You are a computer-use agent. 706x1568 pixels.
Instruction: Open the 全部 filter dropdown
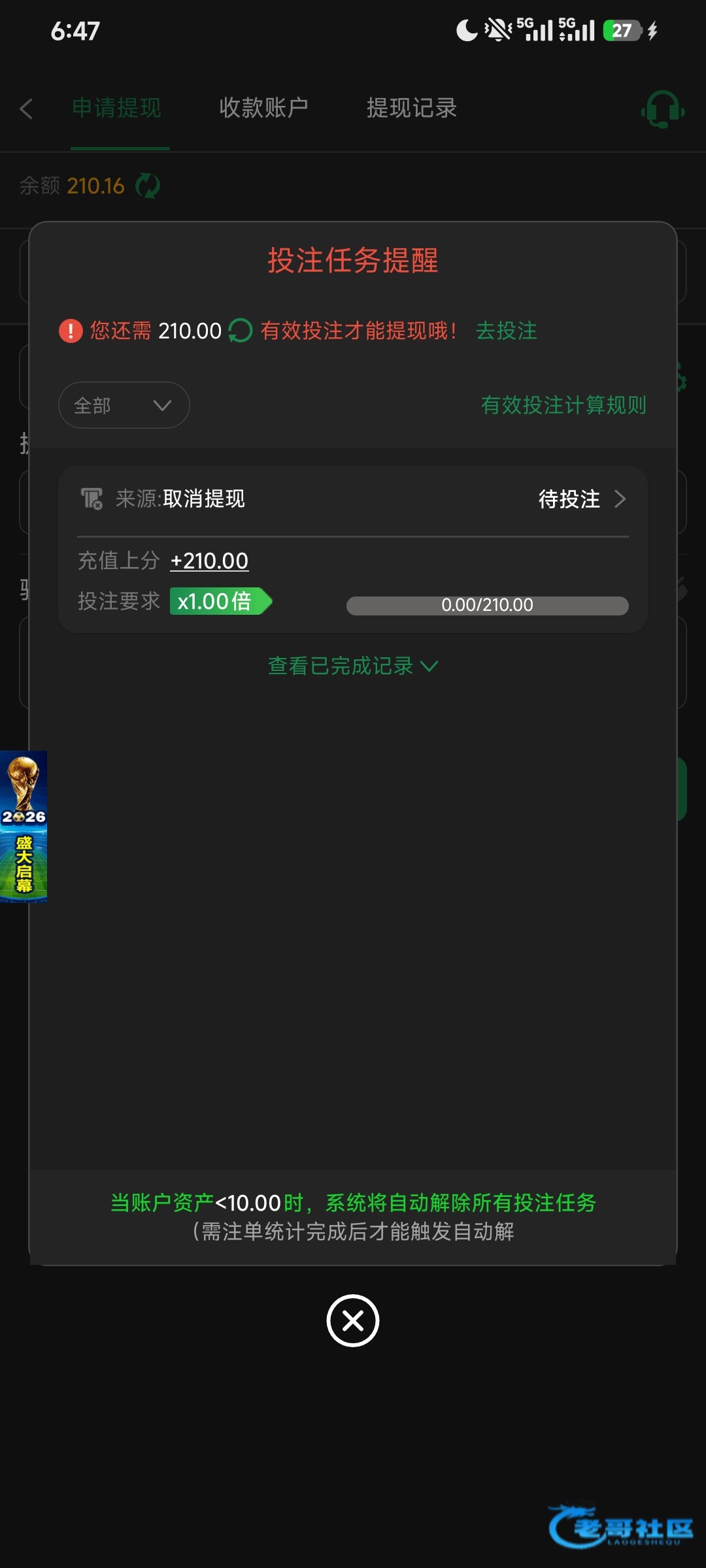124,405
